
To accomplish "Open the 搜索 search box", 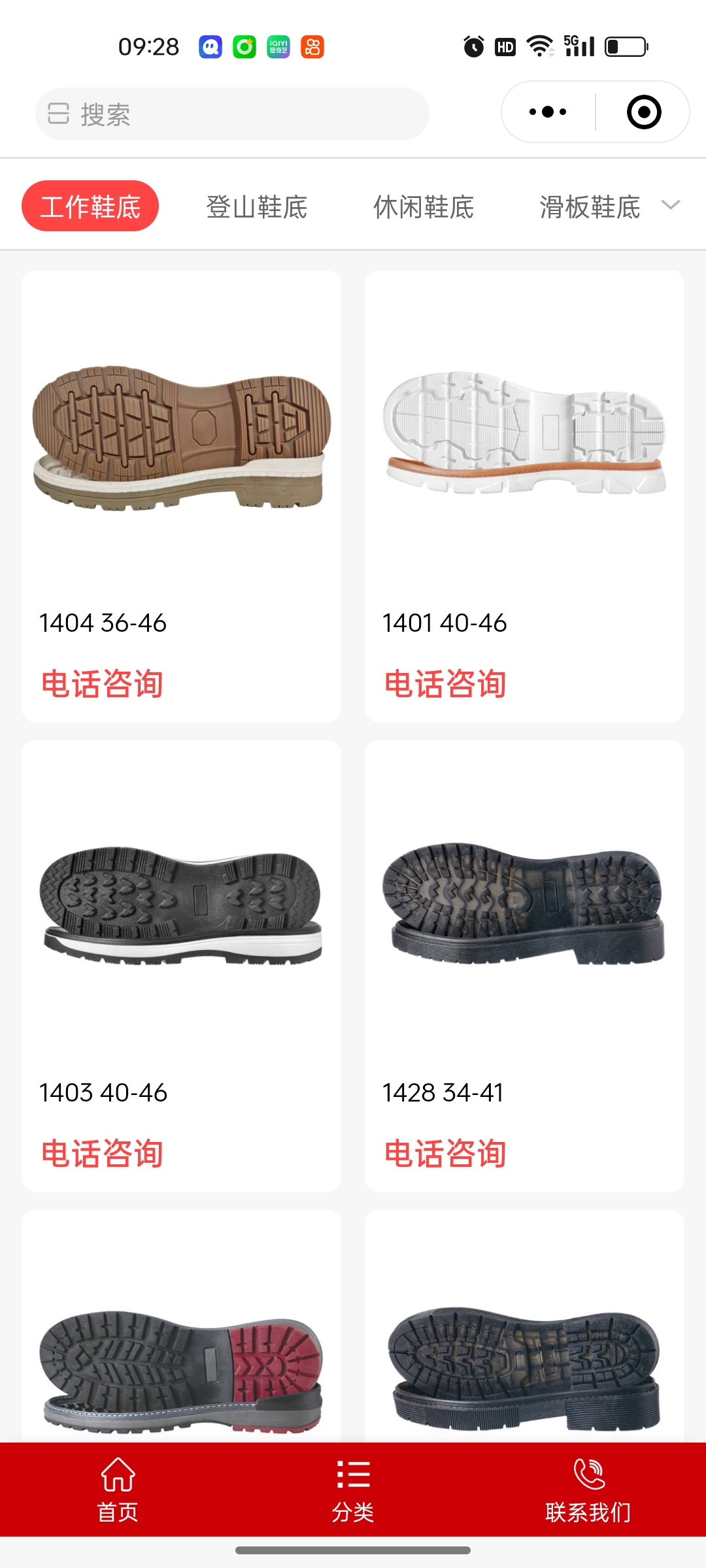I will tap(232, 114).
